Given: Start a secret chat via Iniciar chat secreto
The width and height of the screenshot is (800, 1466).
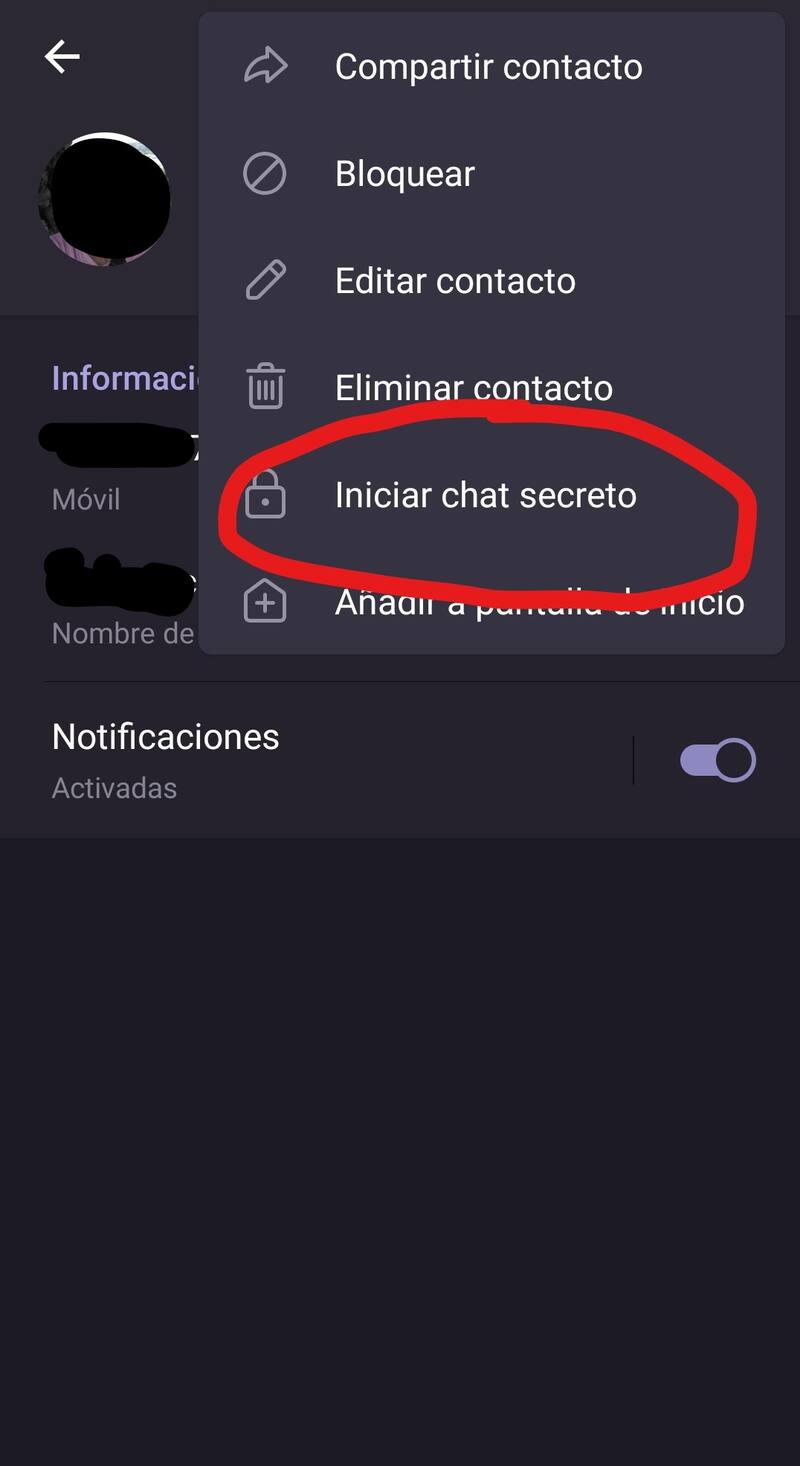Looking at the screenshot, I should point(491,495).
